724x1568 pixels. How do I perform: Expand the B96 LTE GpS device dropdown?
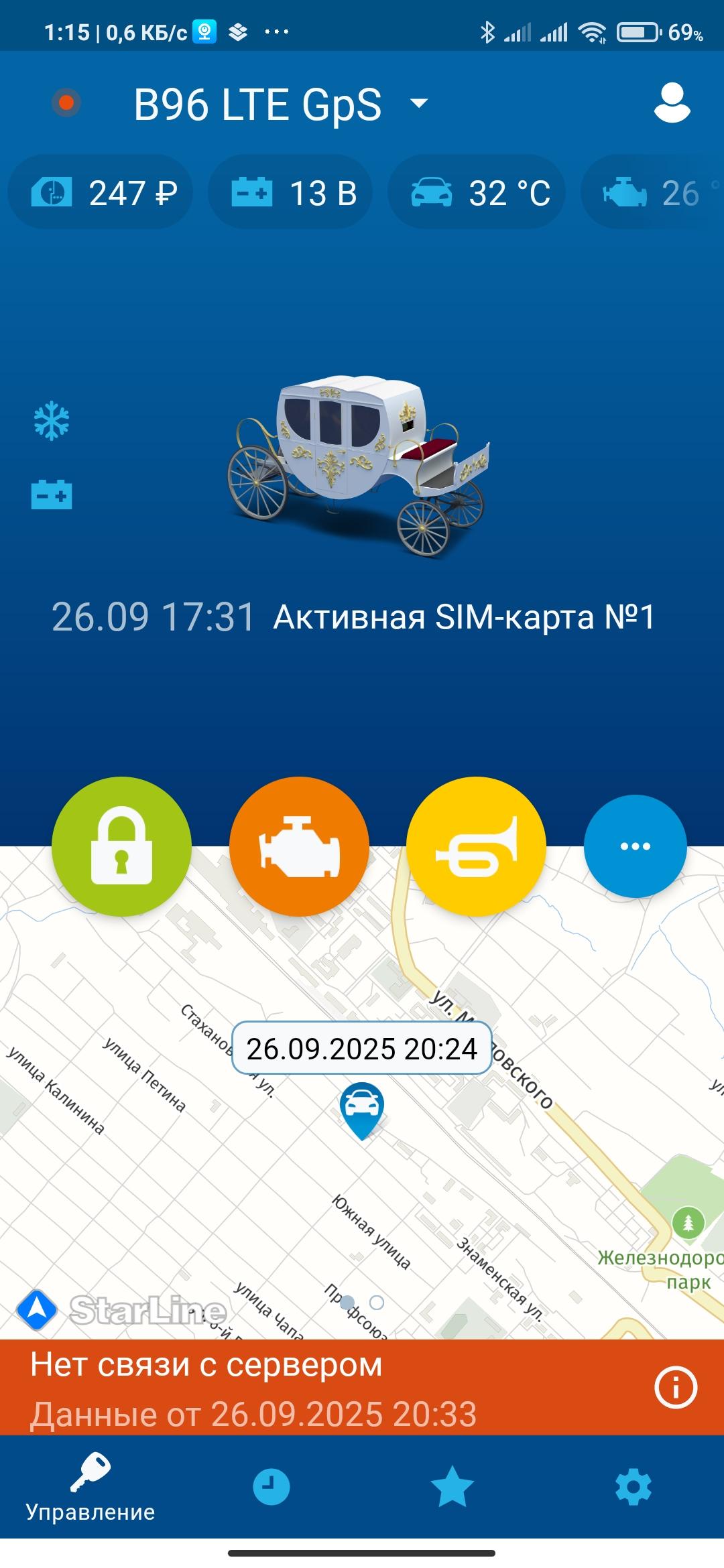[x=419, y=104]
